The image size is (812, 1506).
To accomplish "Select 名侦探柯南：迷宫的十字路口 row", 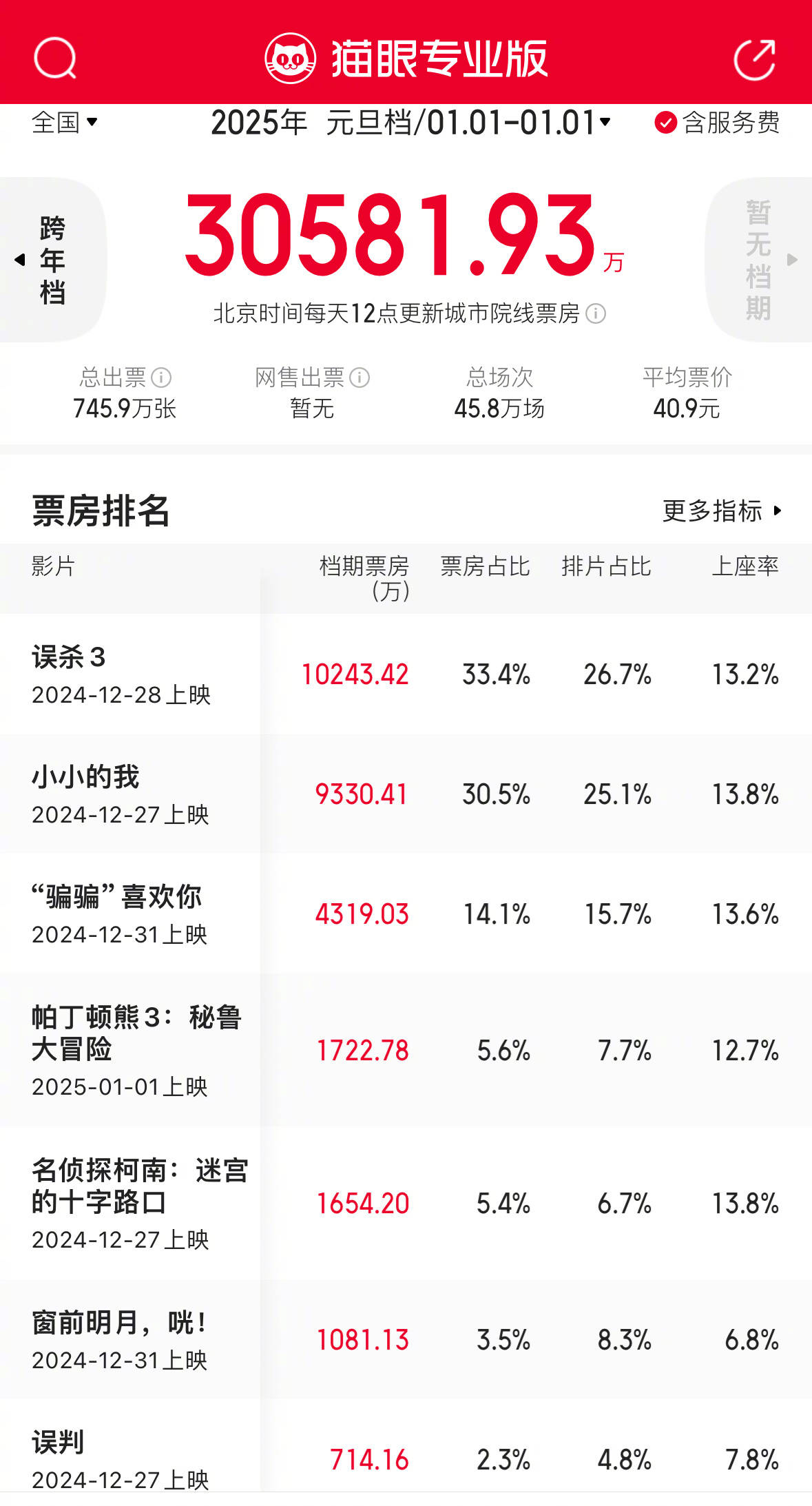I will (x=406, y=1203).
